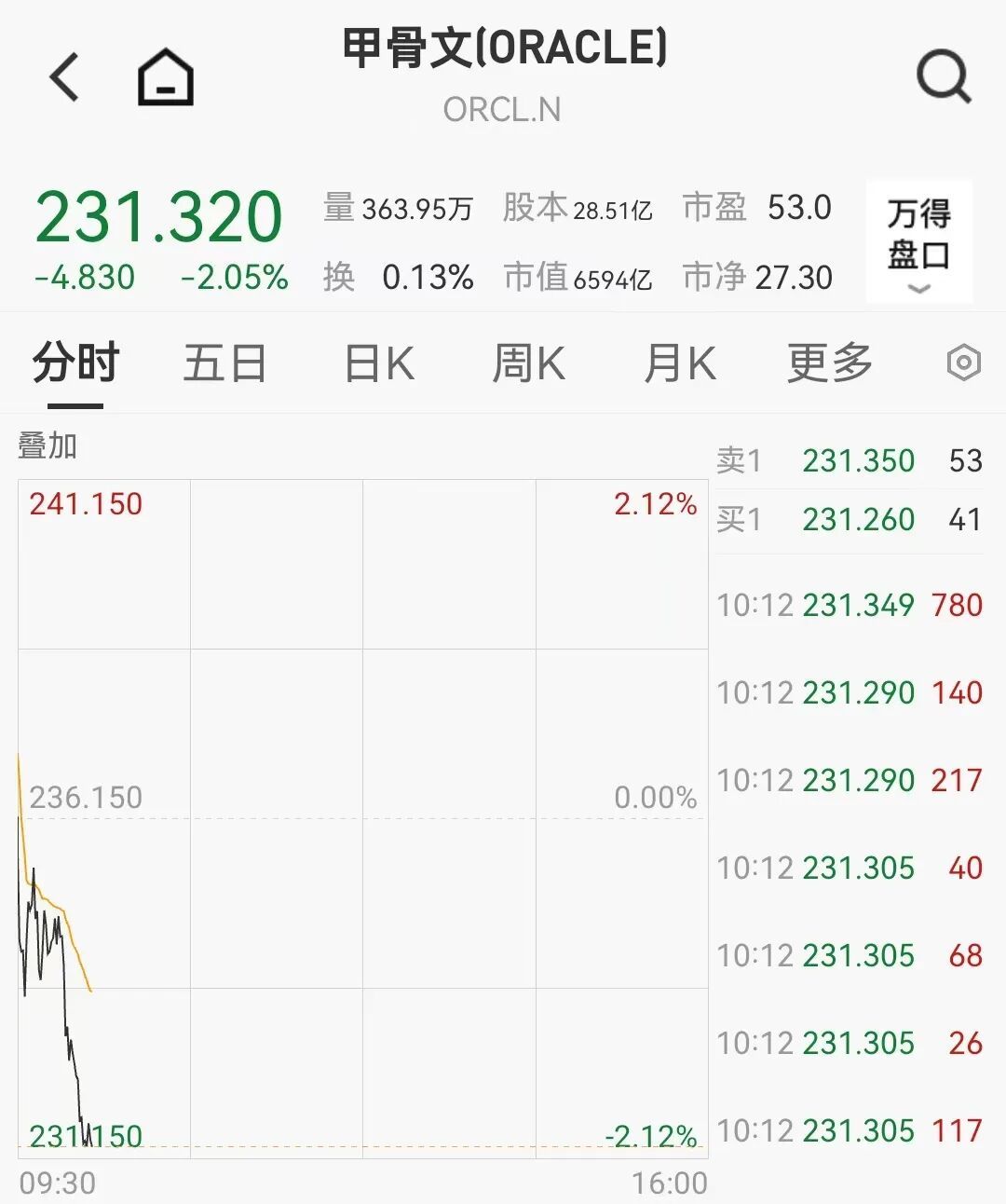Select the magnifier to search stocks
Viewport: 1006px width, 1204px height.
945,76
